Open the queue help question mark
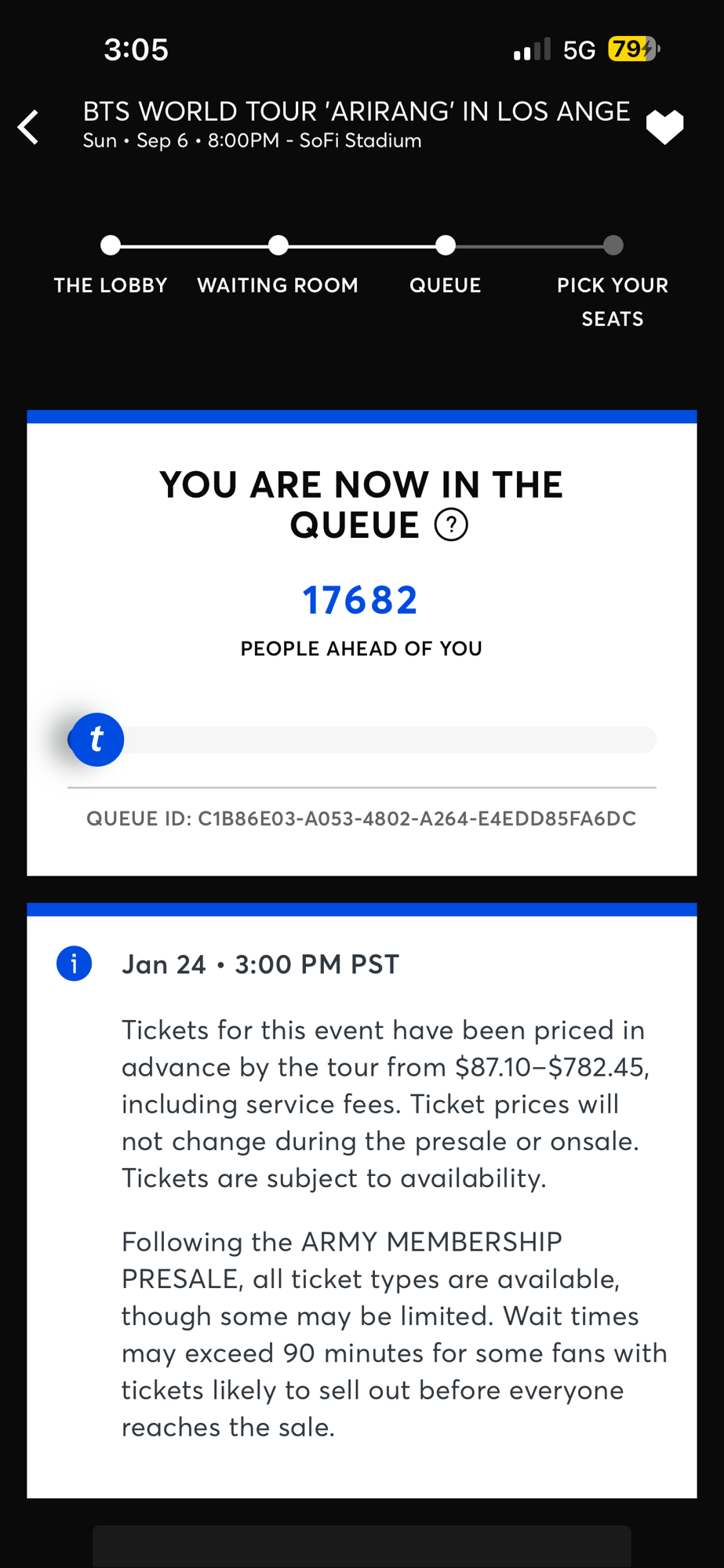724x1568 pixels. tap(451, 524)
